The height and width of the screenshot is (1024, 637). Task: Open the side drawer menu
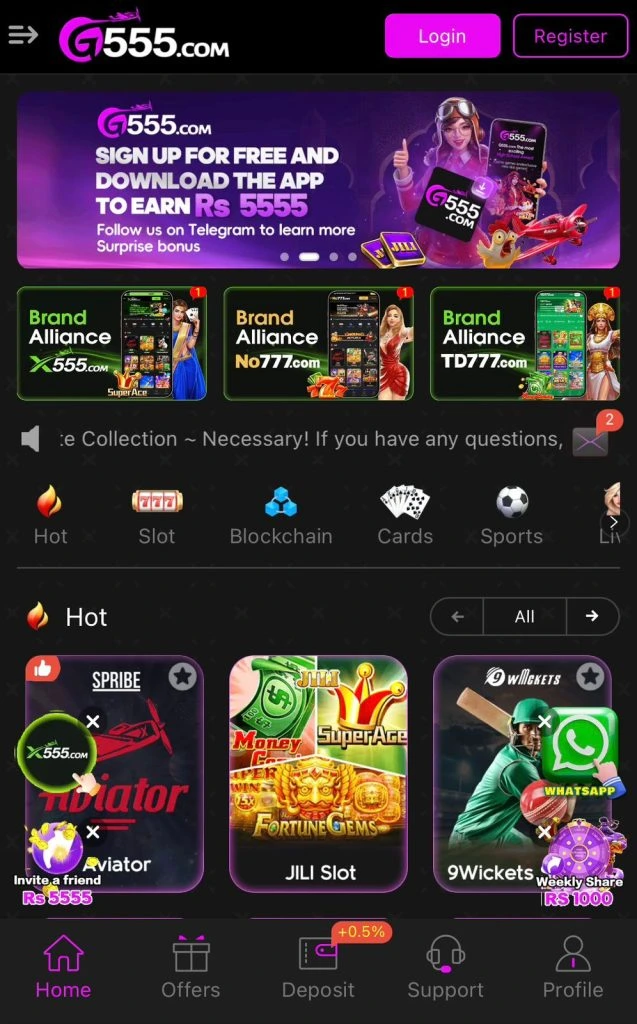23,35
